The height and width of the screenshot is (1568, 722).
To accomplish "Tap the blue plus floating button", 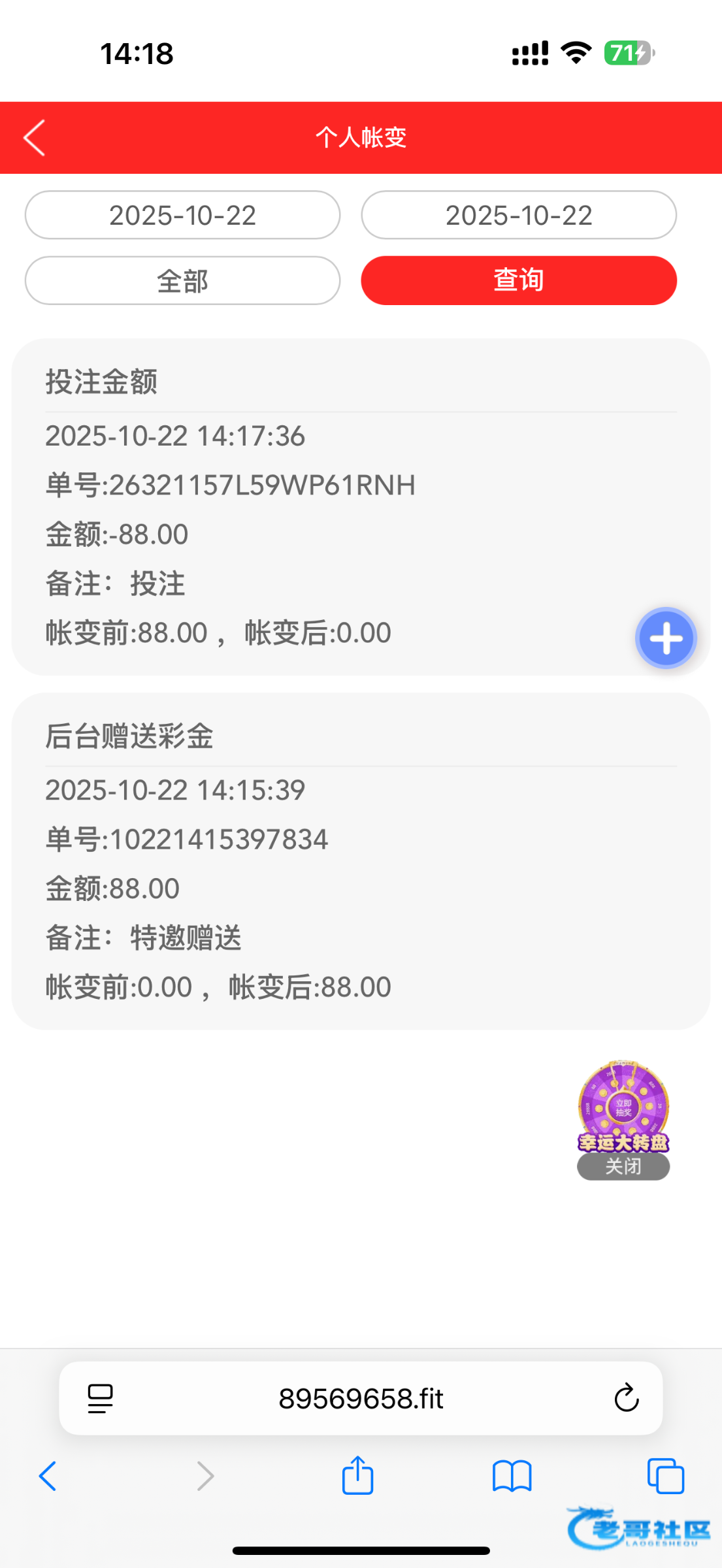I will coord(666,638).
